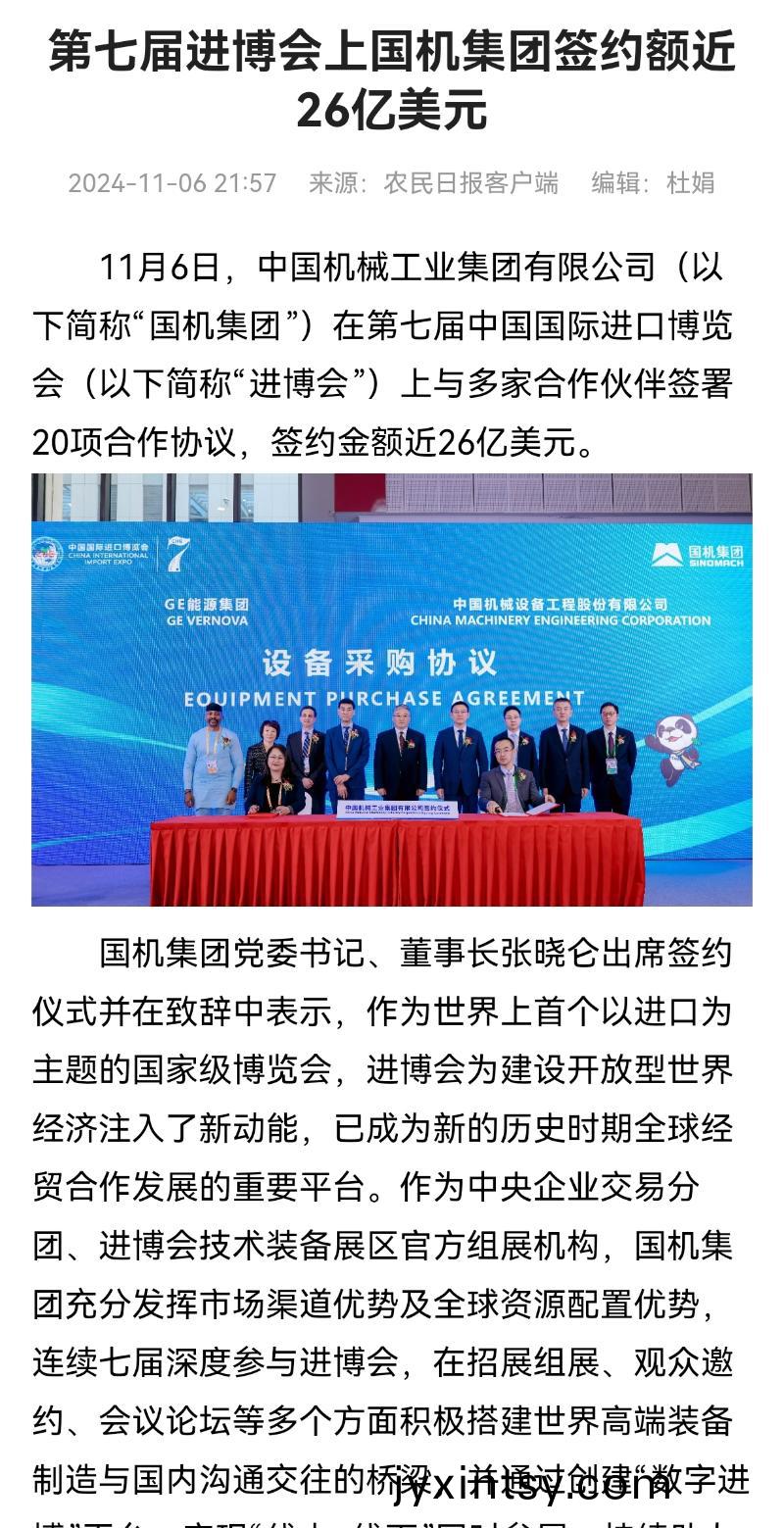784x1528 pixels.
Task: Open the signing ceremony photo in the article
Action: pos(392,689)
